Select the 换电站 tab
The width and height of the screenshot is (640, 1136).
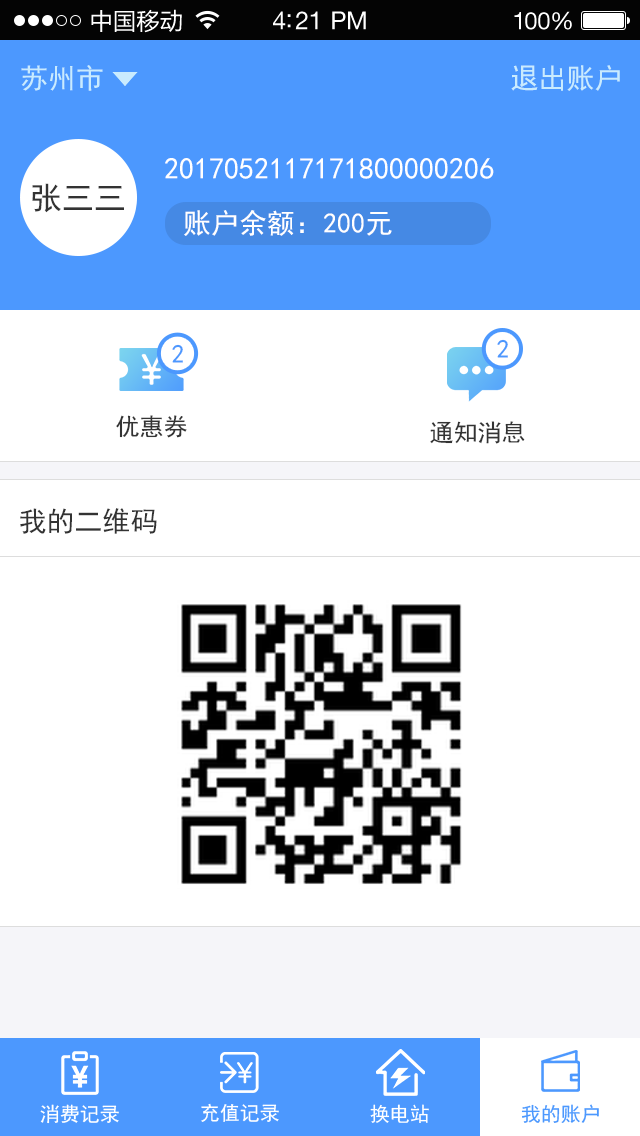(400, 1087)
